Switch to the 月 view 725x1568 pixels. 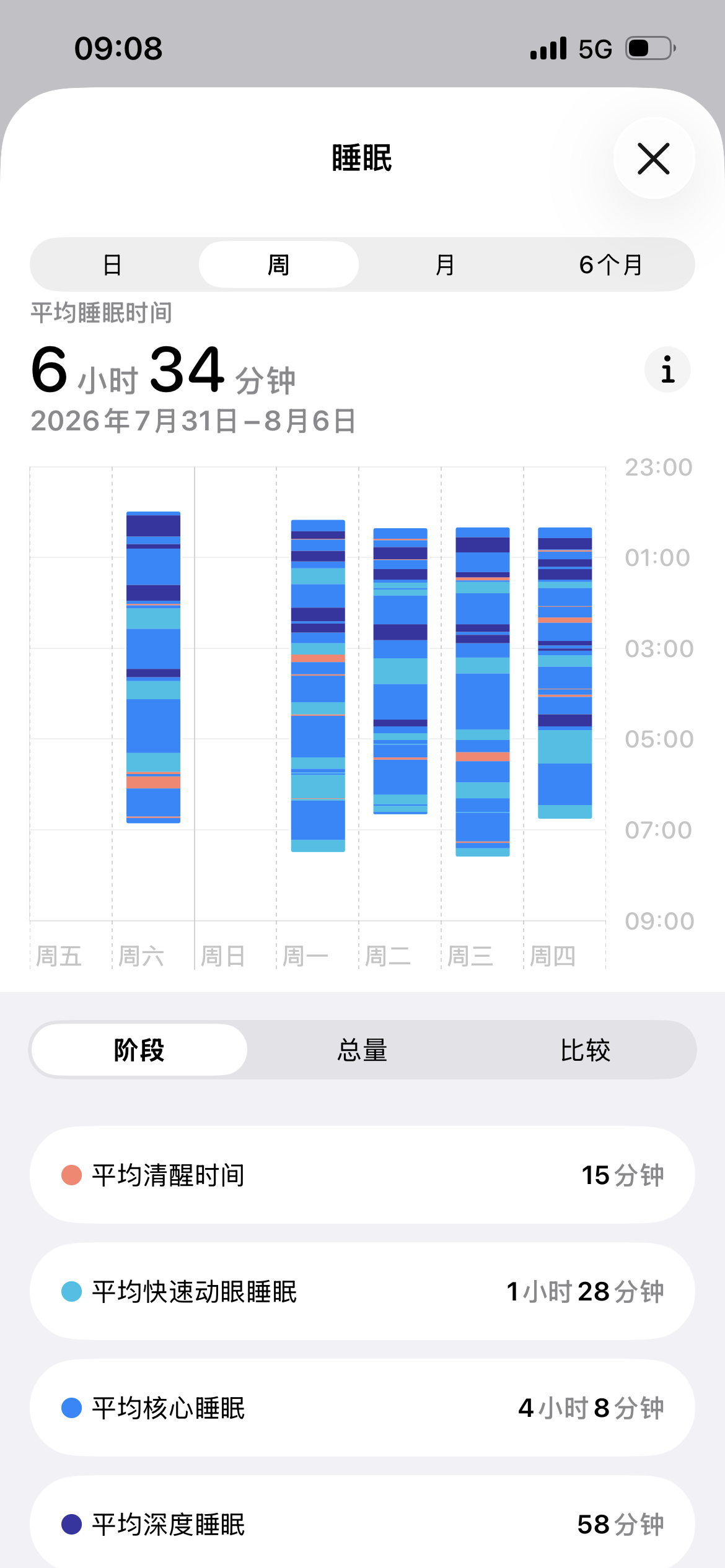[444, 265]
